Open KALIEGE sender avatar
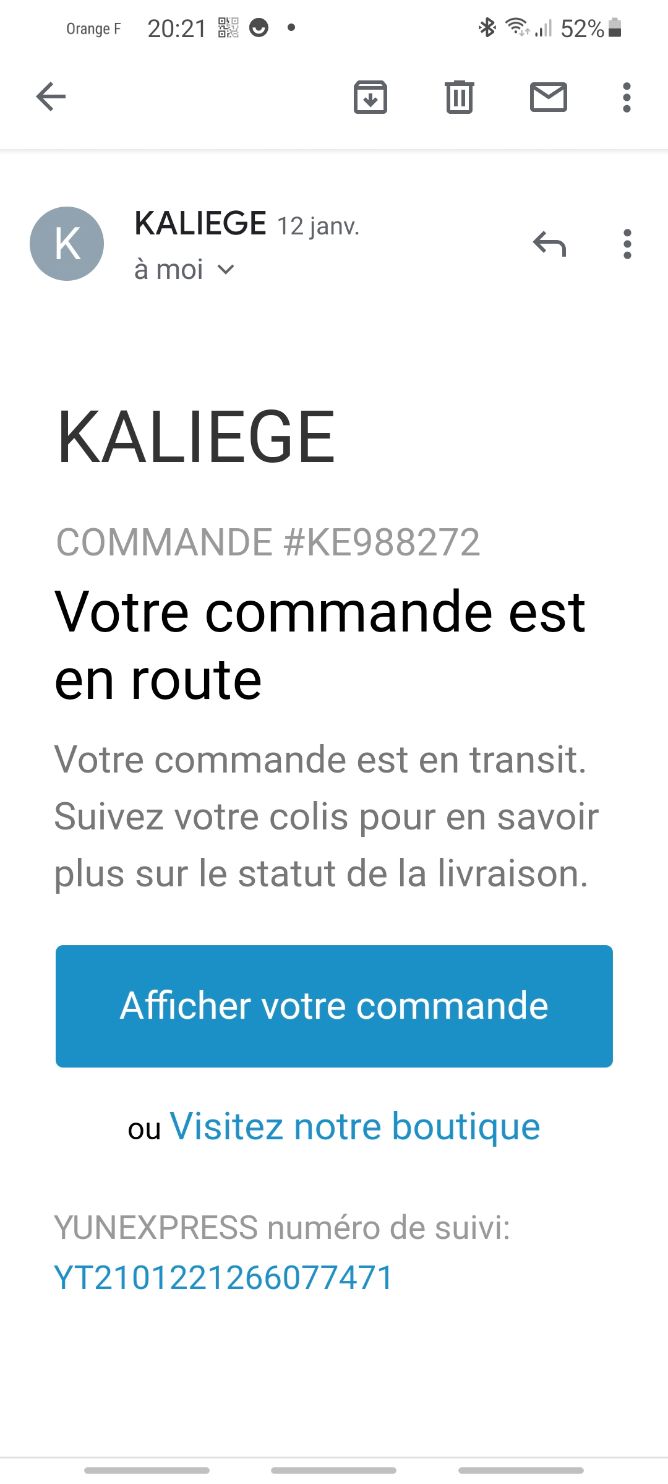 tap(67, 244)
